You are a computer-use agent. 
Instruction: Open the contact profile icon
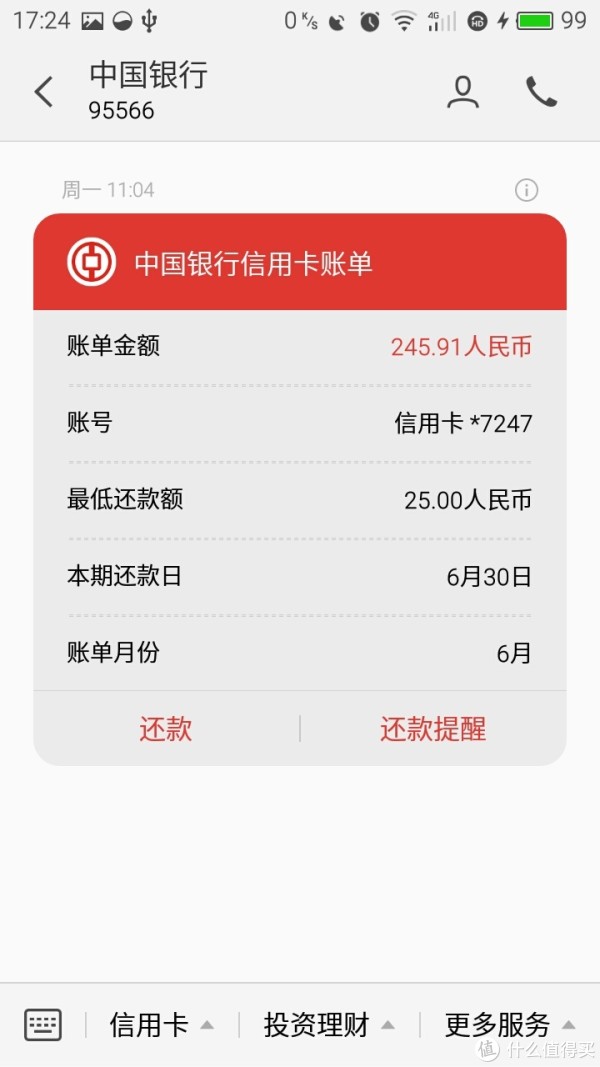[x=463, y=93]
